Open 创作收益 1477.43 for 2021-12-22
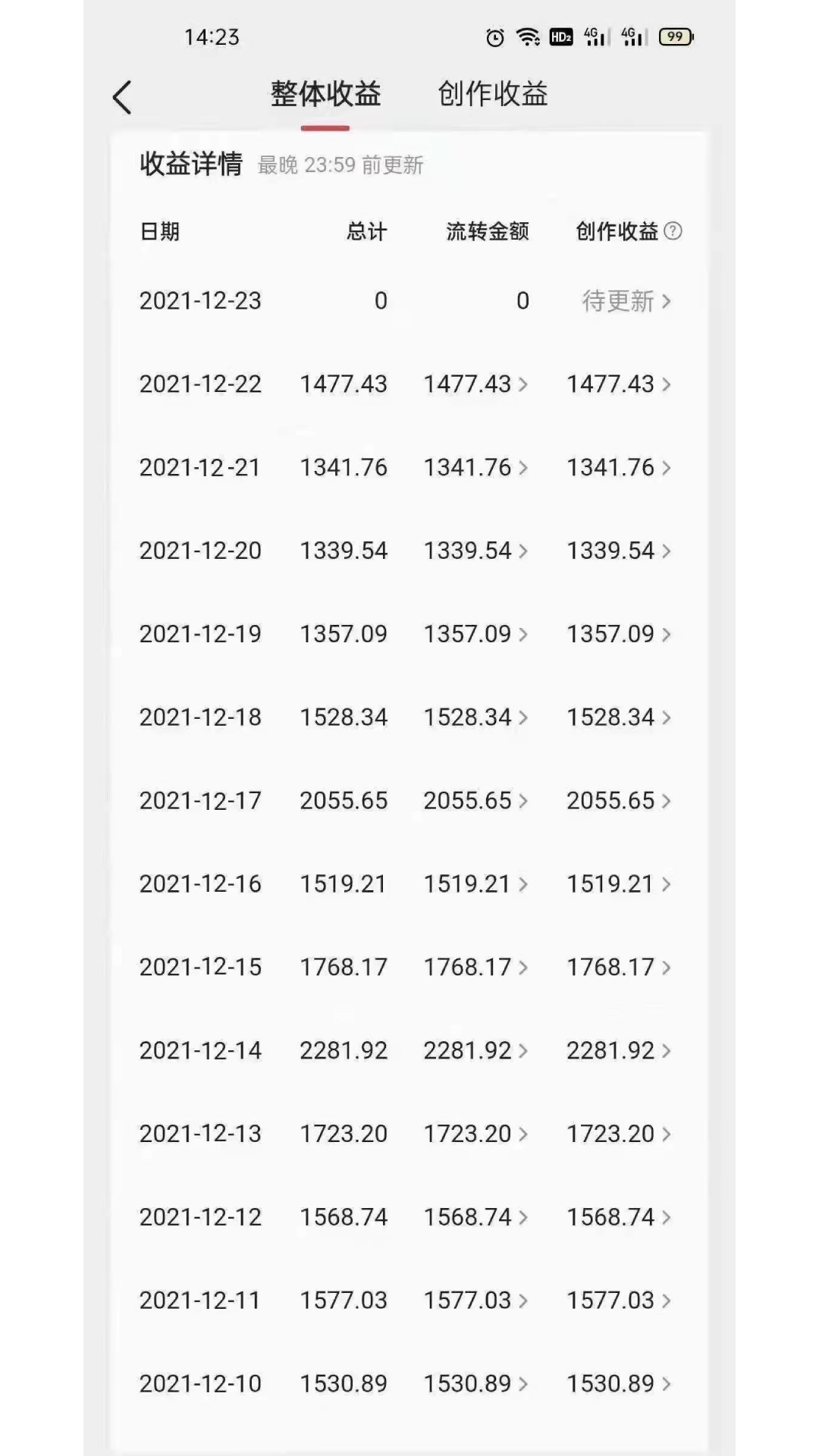 [619, 384]
